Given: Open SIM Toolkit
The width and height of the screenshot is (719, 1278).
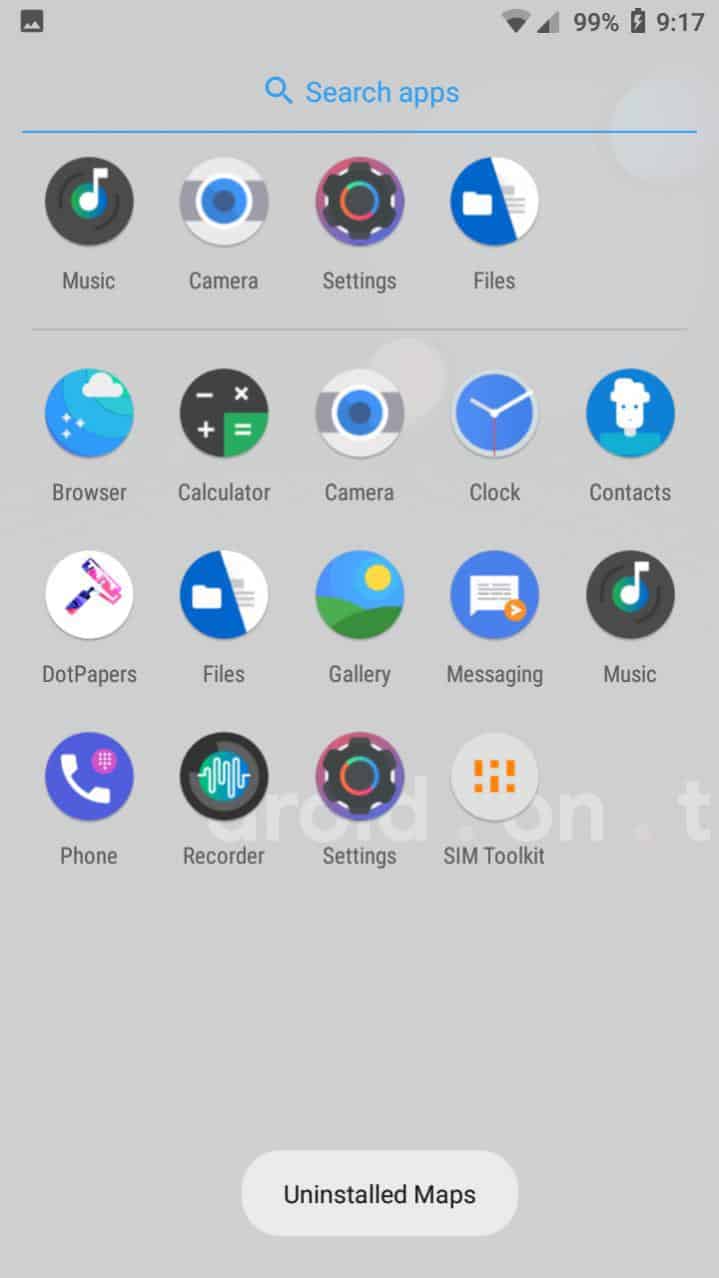Looking at the screenshot, I should pyautogui.click(x=494, y=776).
